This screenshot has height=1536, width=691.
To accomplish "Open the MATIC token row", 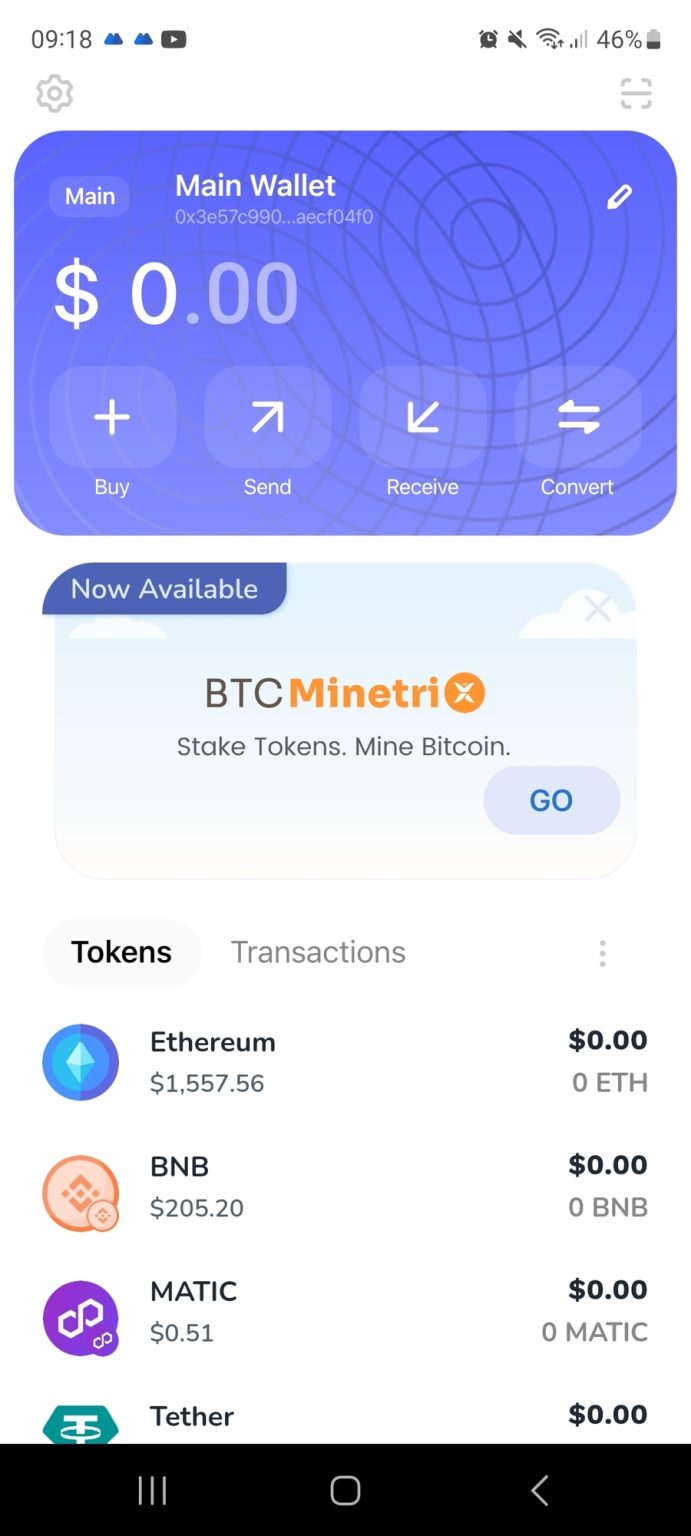I will [345, 1311].
